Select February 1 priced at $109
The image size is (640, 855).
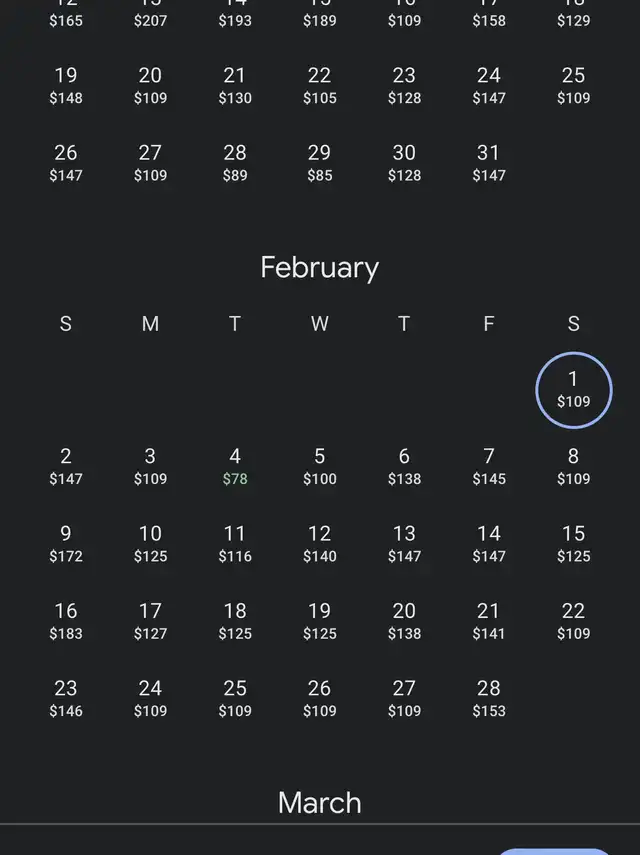573,389
